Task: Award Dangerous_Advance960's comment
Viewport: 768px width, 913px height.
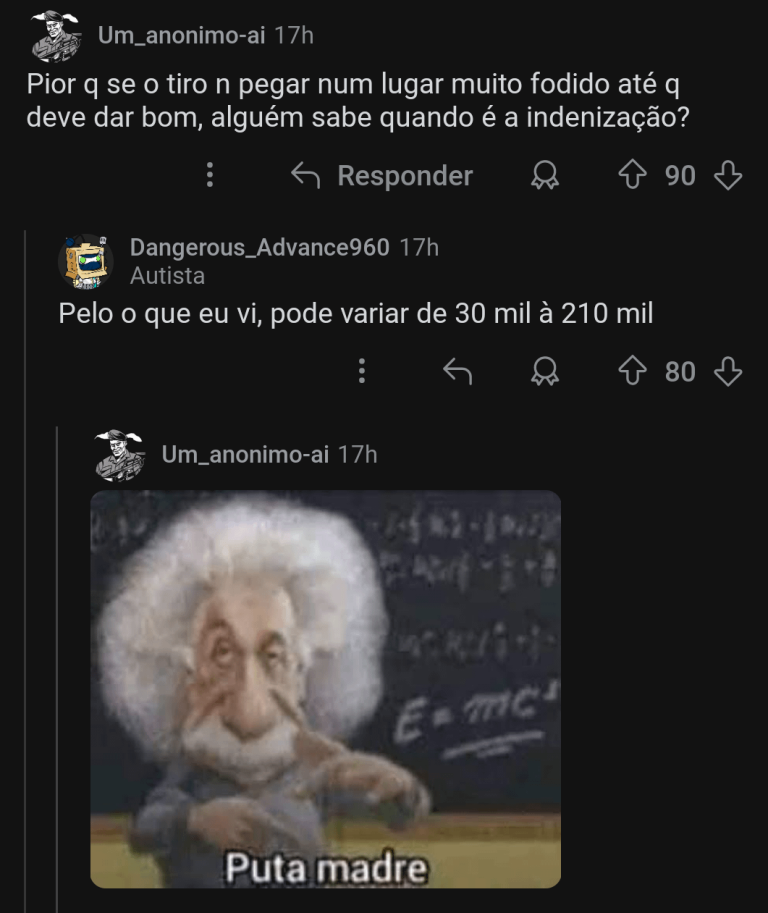Action: [x=543, y=372]
